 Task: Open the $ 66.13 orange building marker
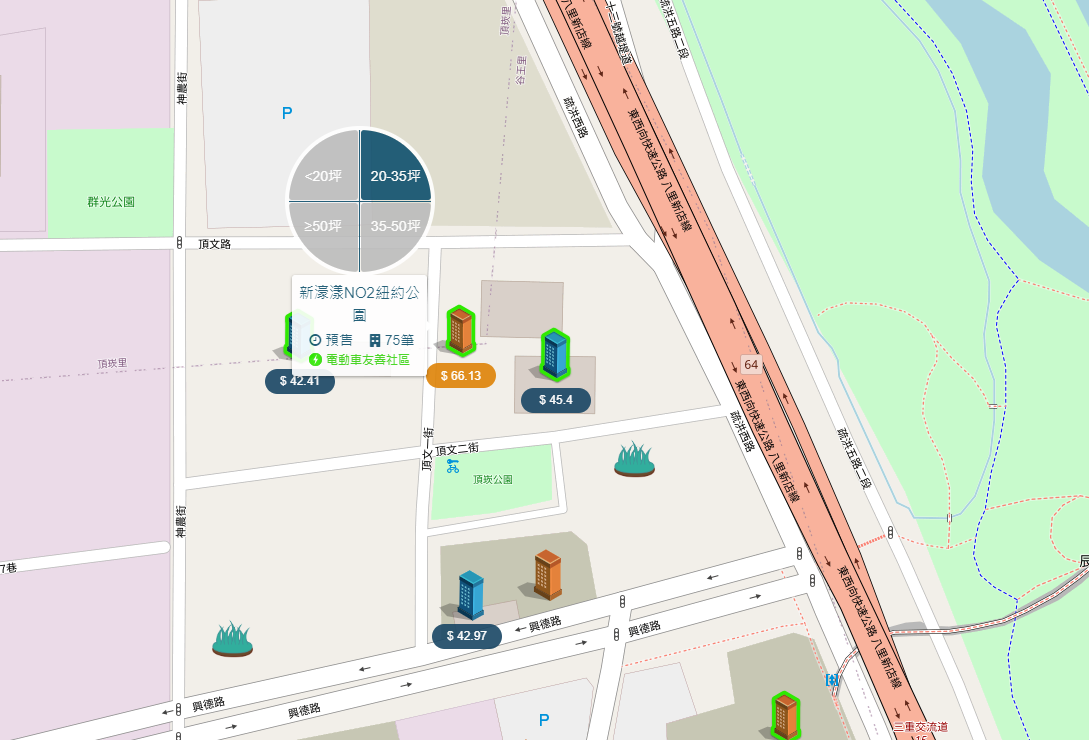(460, 331)
